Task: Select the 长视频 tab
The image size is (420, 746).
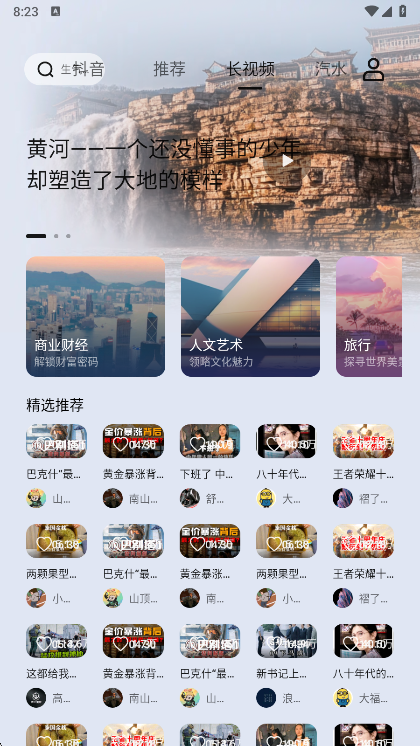Action: (250, 69)
